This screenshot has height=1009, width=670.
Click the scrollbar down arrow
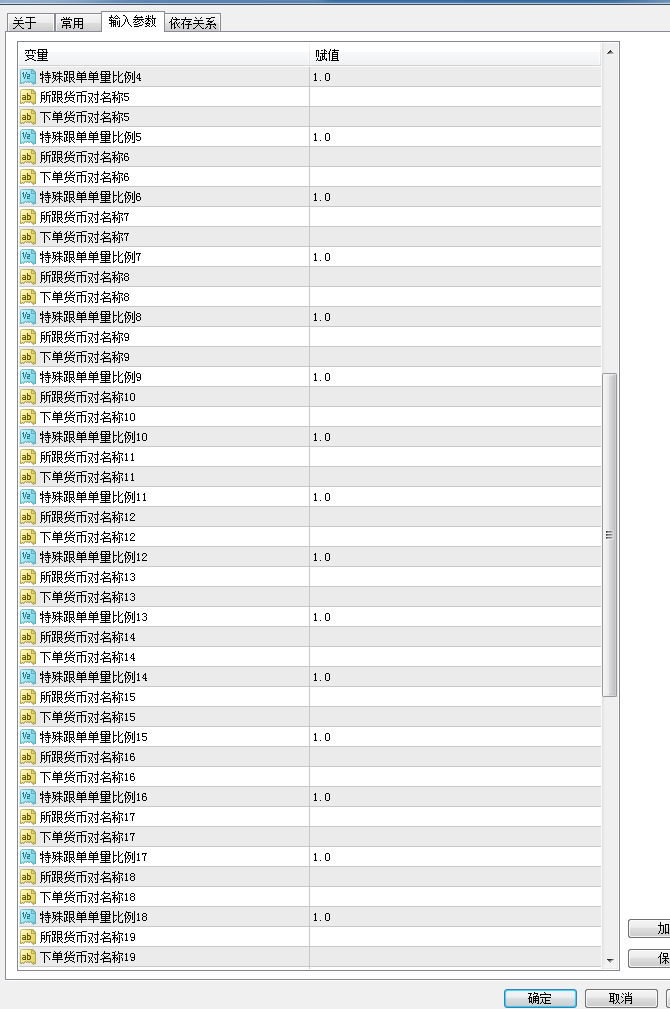point(610,960)
